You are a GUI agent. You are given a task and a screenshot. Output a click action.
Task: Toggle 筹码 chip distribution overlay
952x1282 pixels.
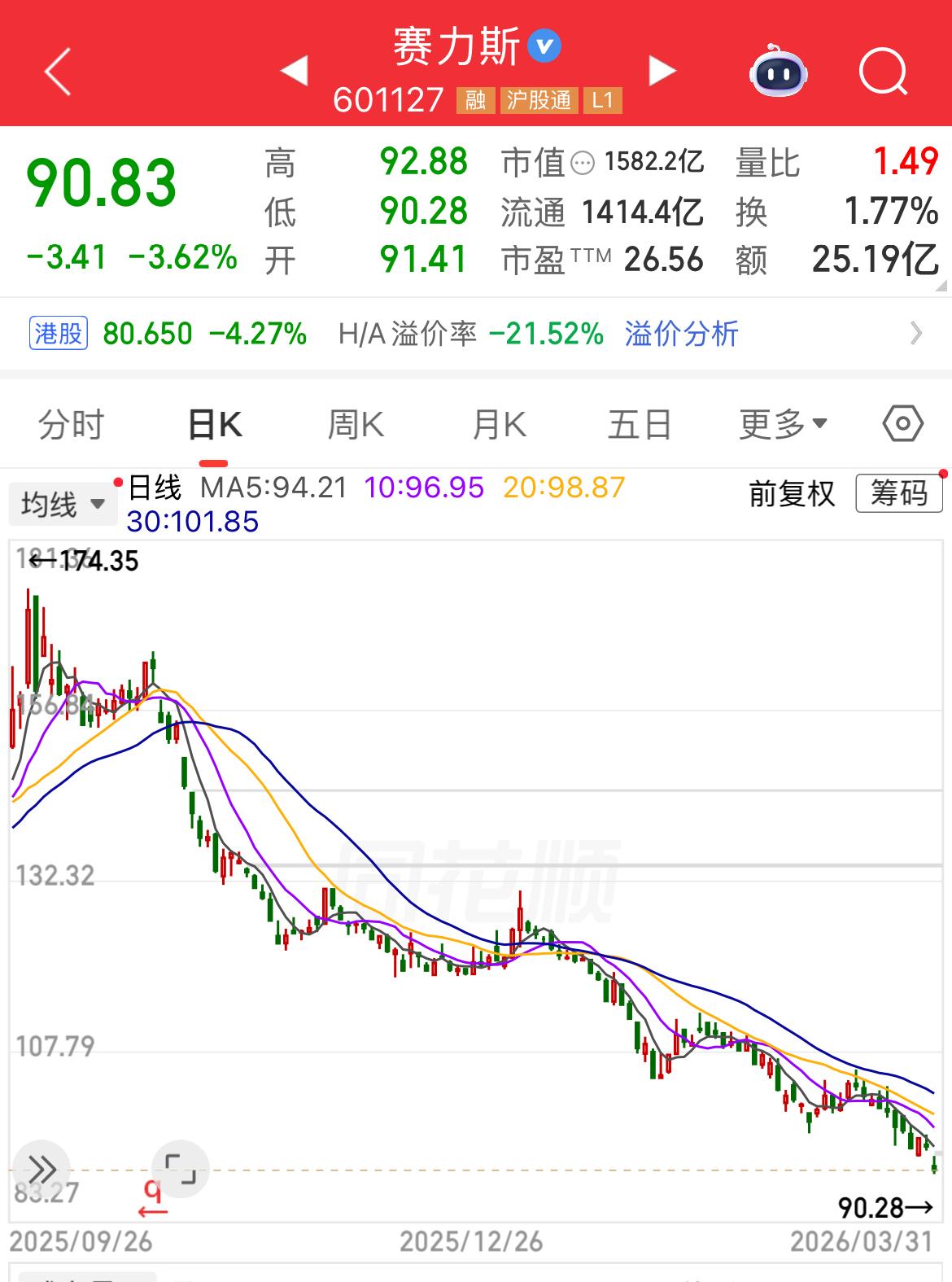point(898,493)
